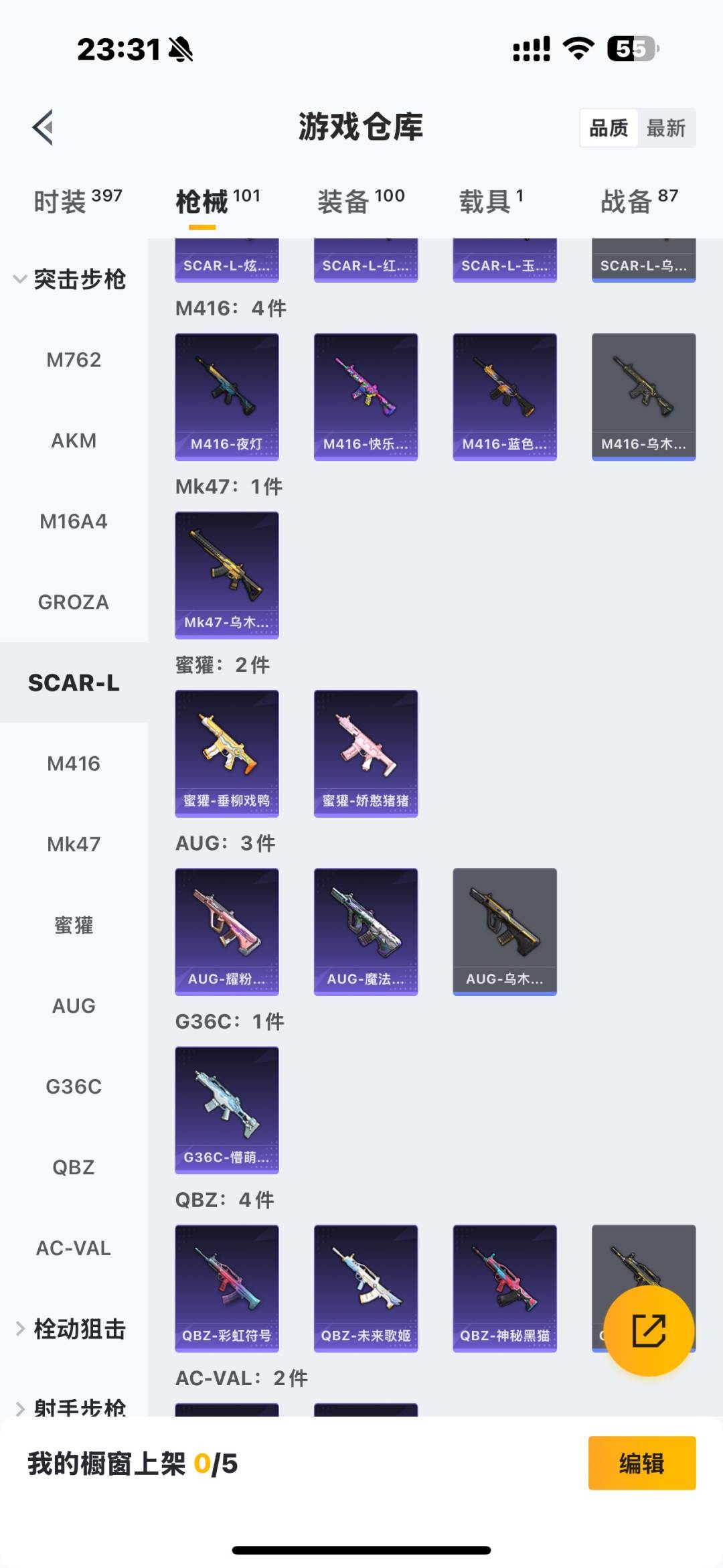723x1568 pixels.
Task: Open the QBZ-未来歌姬 skin
Action: coord(366,1287)
